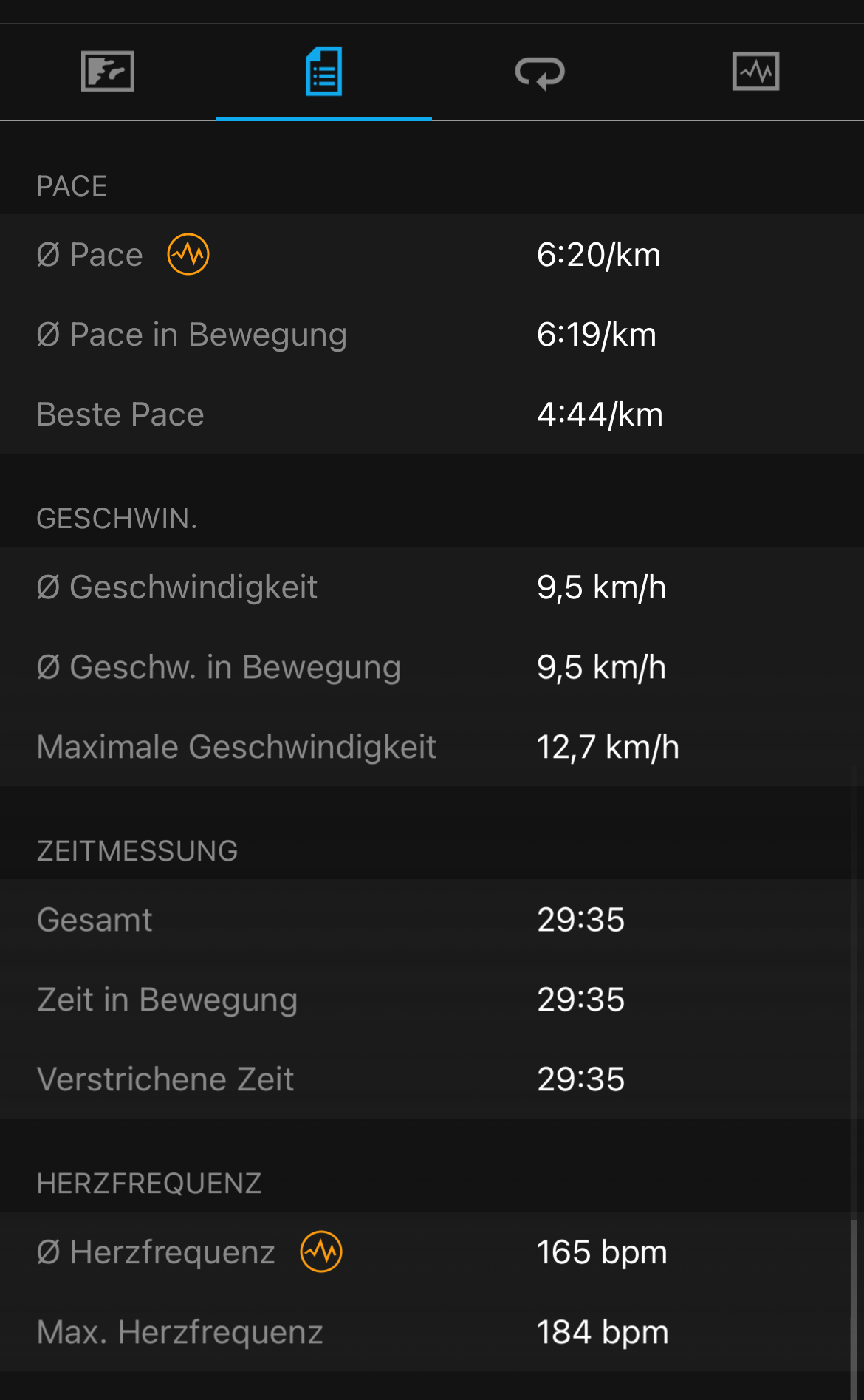Tap the insights icon next to Ø Pace
Image resolution: width=864 pixels, height=1400 pixels.
(x=188, y=254)
